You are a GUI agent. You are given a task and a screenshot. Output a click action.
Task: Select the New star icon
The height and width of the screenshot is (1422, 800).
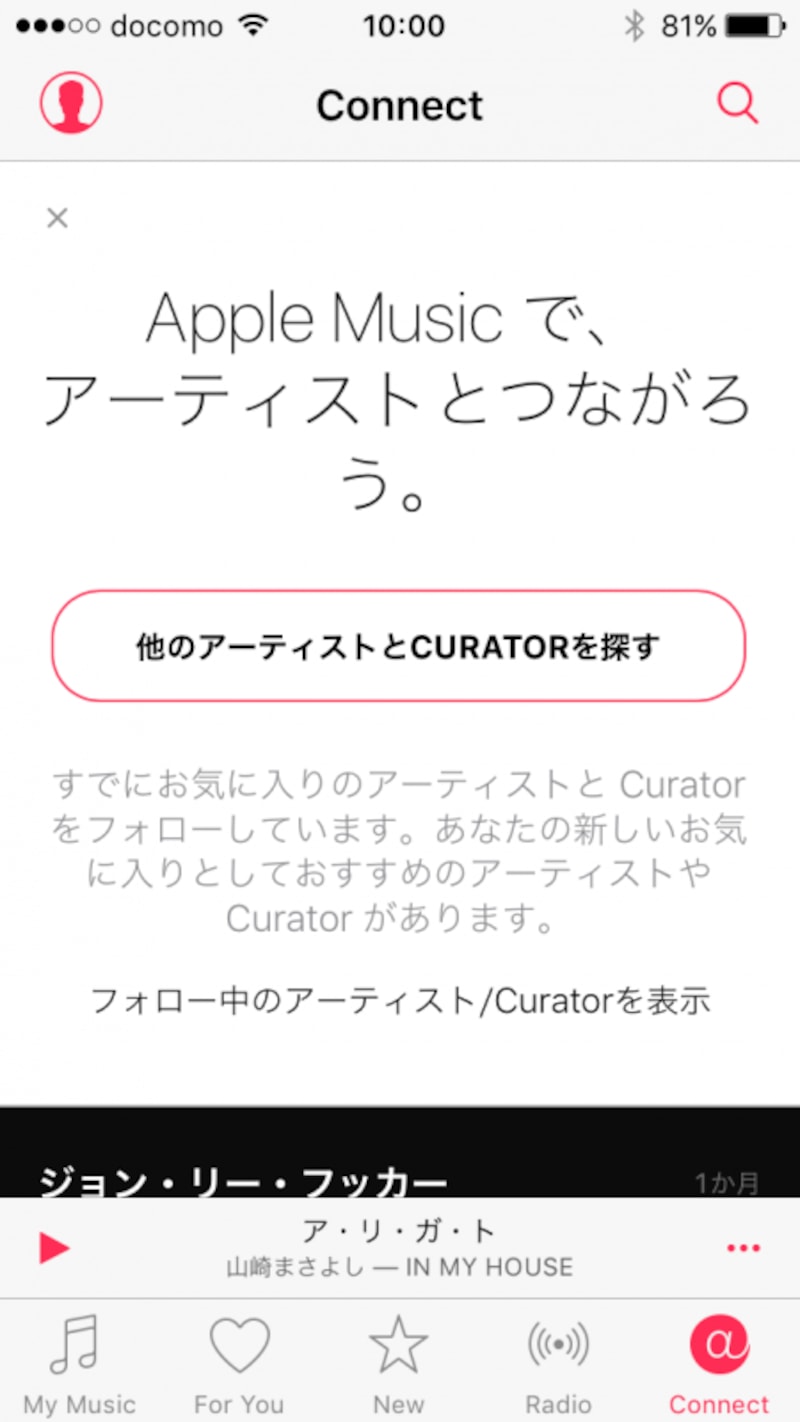pyautogui.click(x=399, y=1343)
